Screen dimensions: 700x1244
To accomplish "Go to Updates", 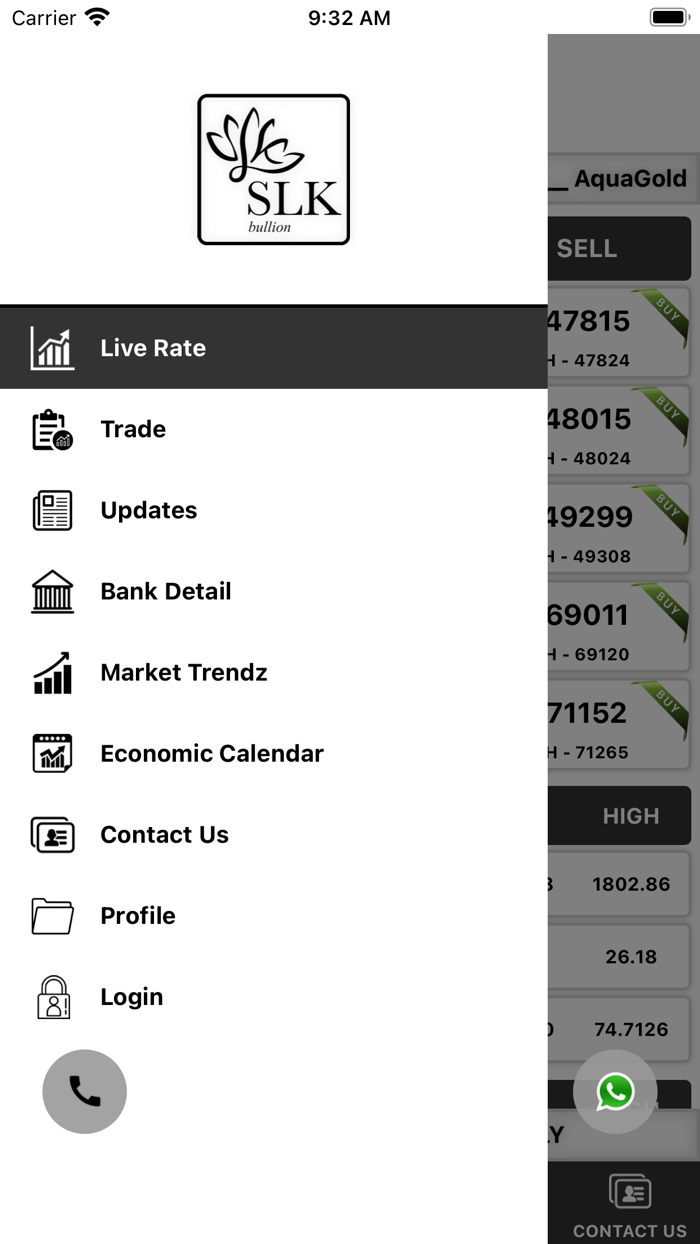I will pos(274,510).
